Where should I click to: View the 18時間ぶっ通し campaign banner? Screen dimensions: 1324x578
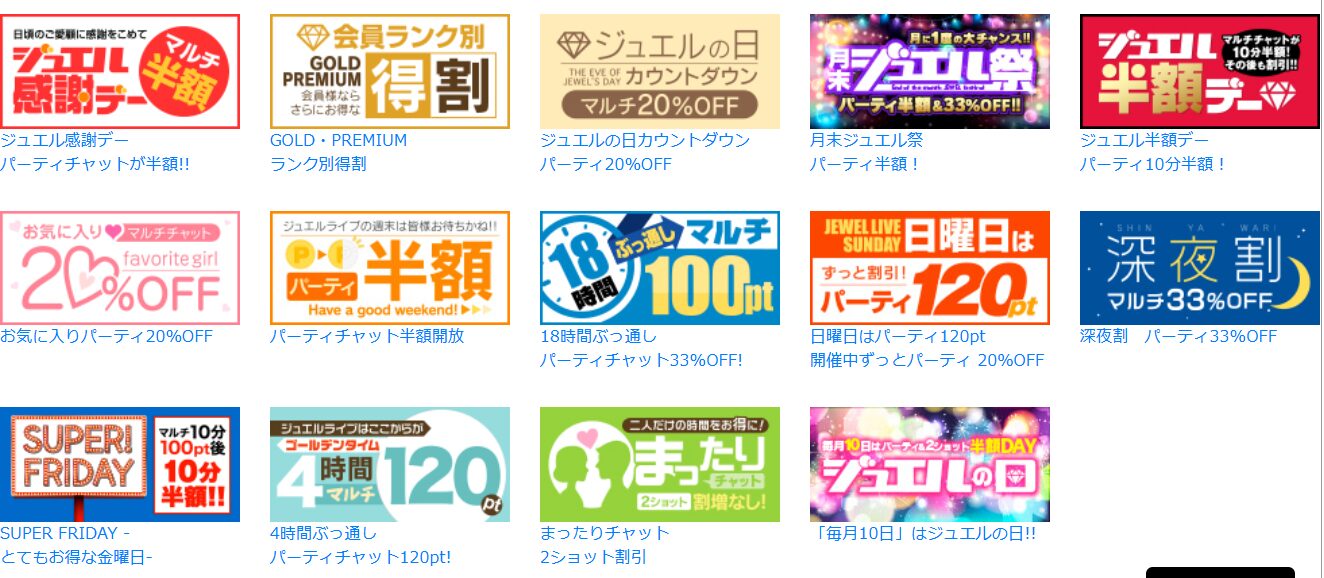[x=660, y=268]
